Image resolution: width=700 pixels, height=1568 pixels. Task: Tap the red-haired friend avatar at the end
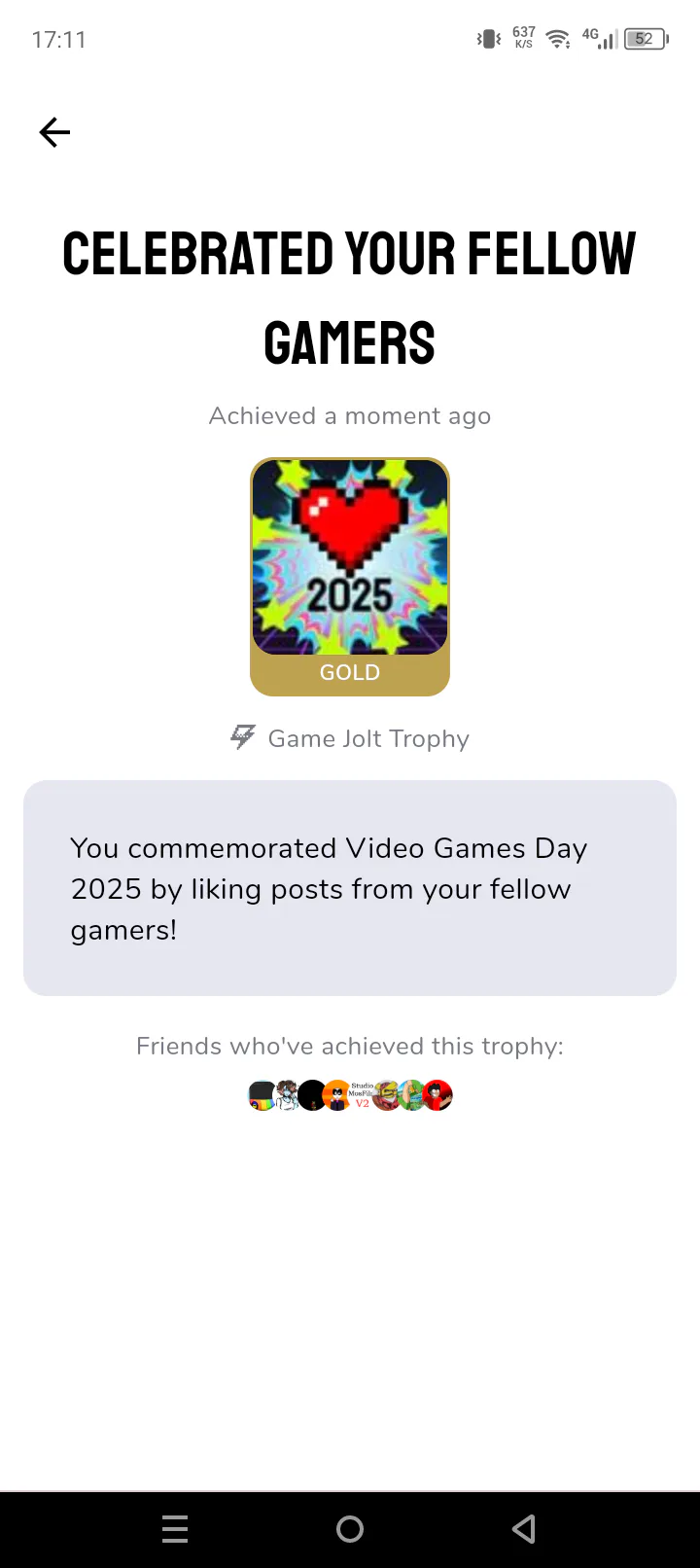(437, 1096)
